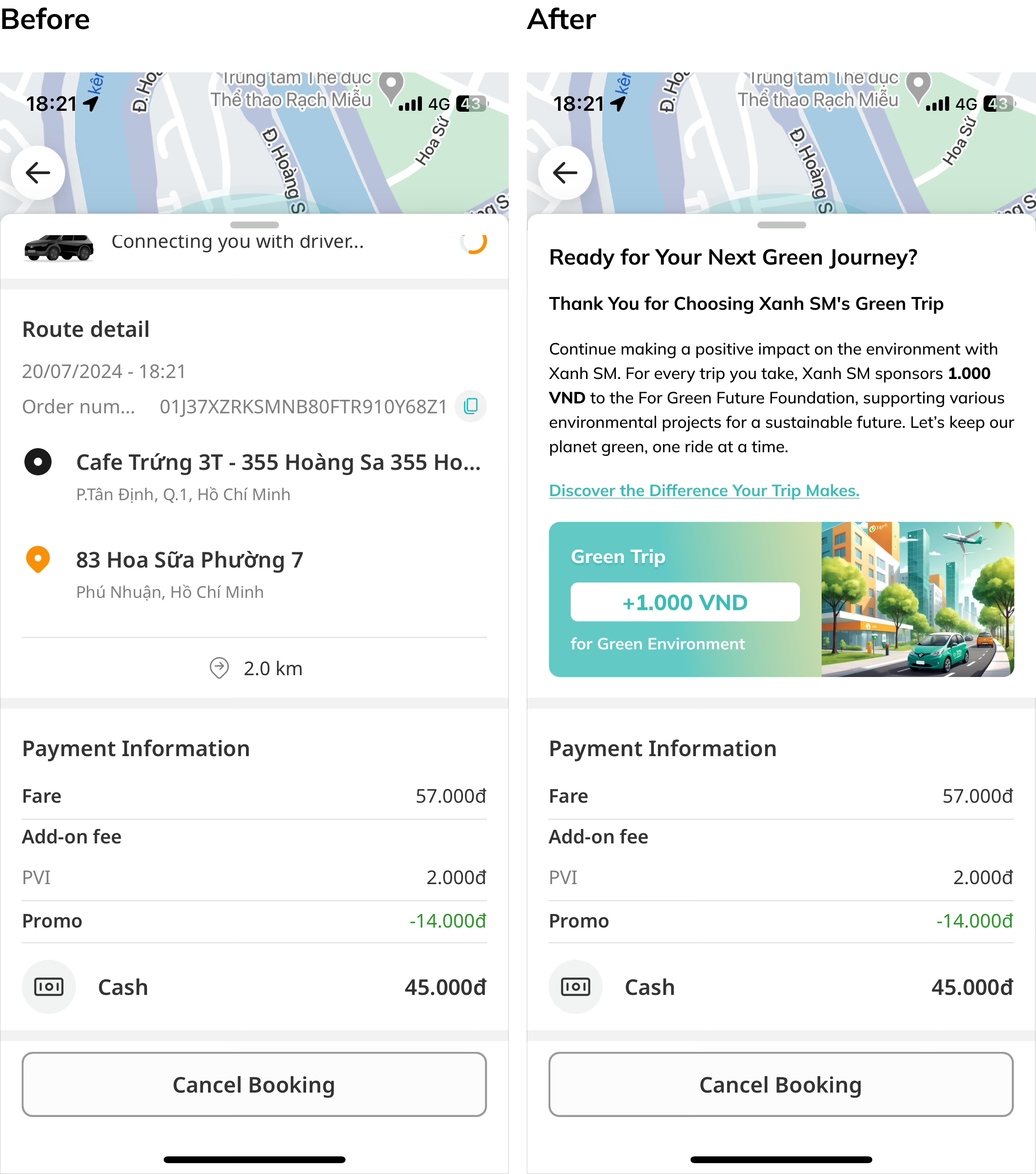Cancel Booking below the Green Trip banner
Image resolution: width=1036 pixels, height=1174 pixels.
coord(781,1084)
